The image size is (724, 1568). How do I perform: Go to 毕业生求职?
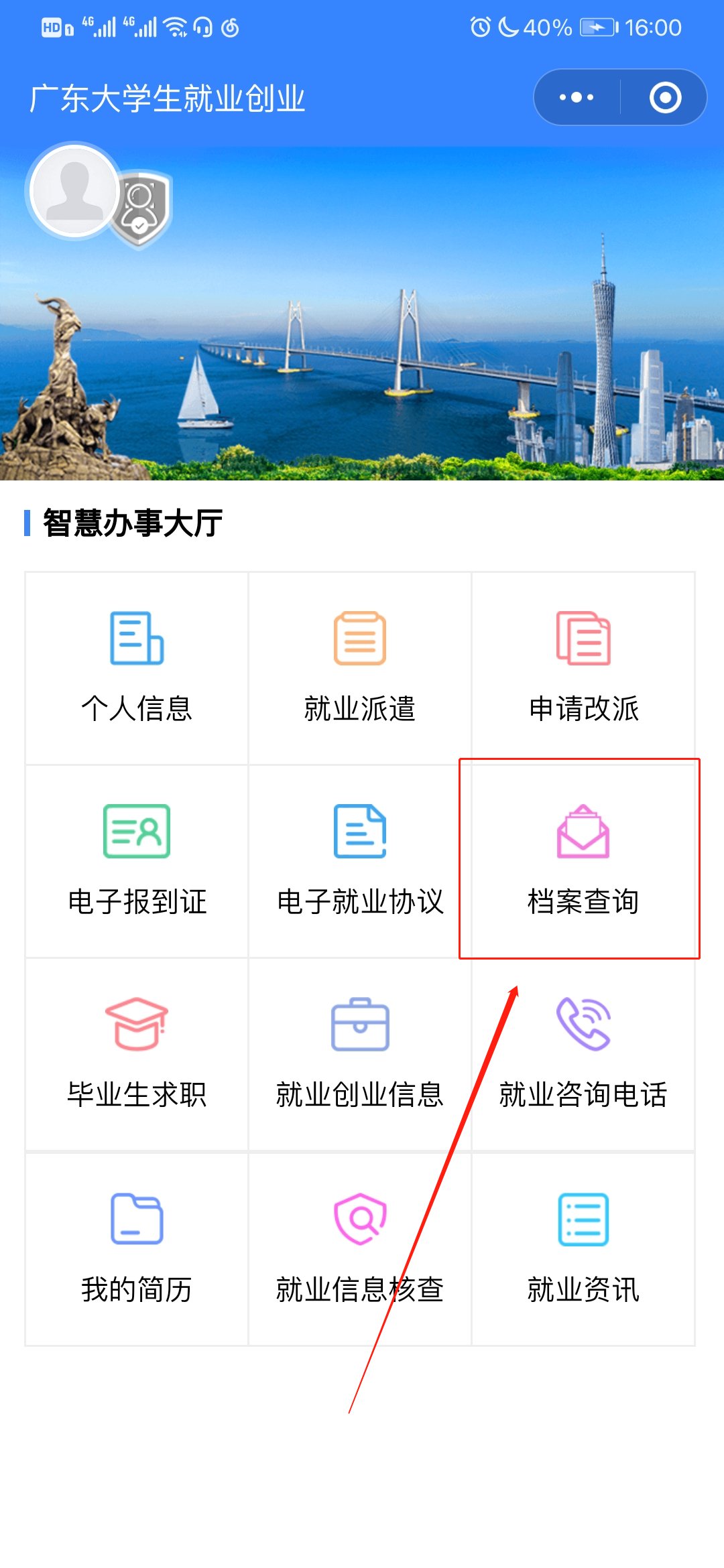137,1054
